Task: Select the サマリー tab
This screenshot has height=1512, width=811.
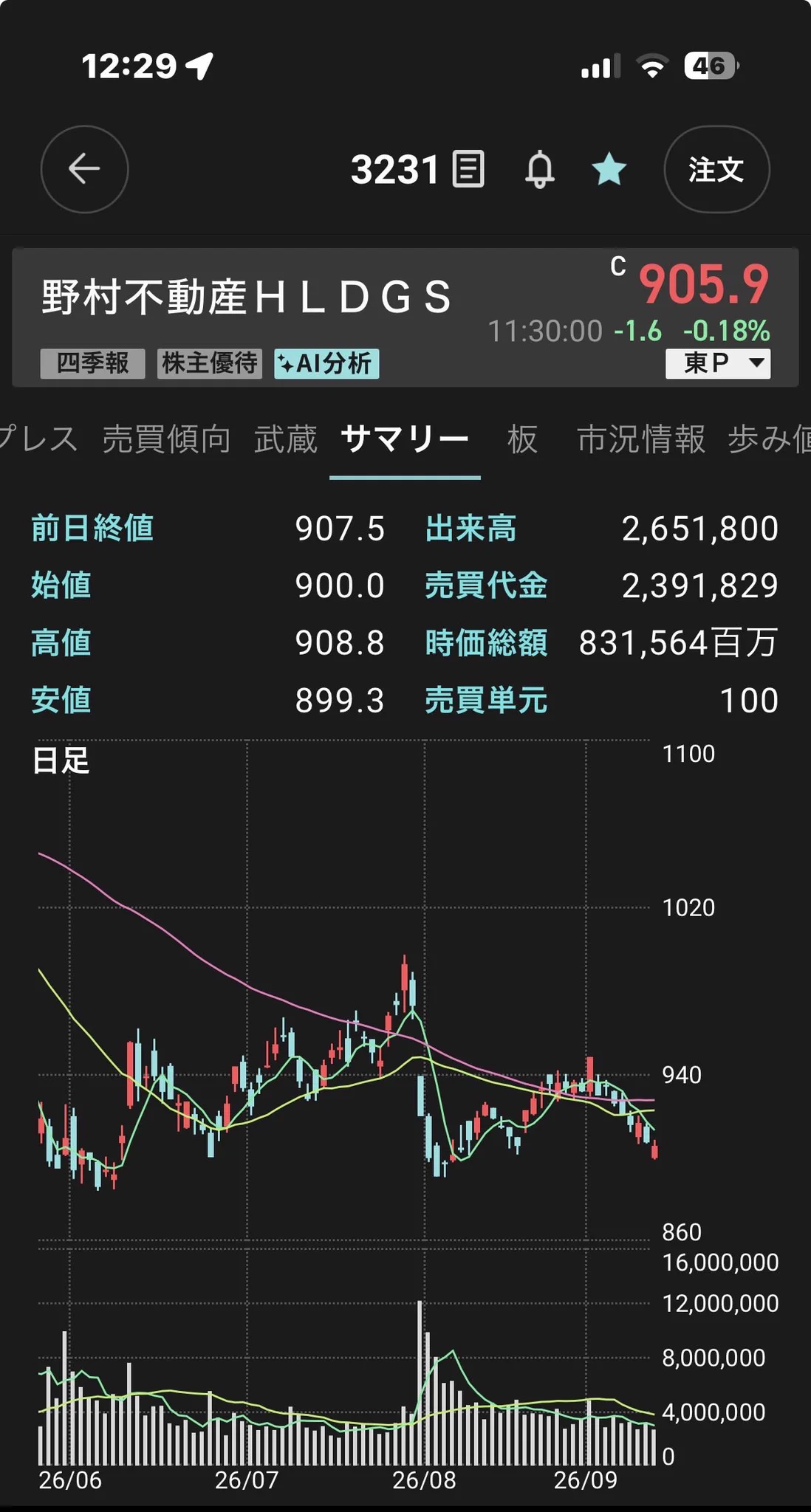Action: pyautogui.click(x=405, y=439)
